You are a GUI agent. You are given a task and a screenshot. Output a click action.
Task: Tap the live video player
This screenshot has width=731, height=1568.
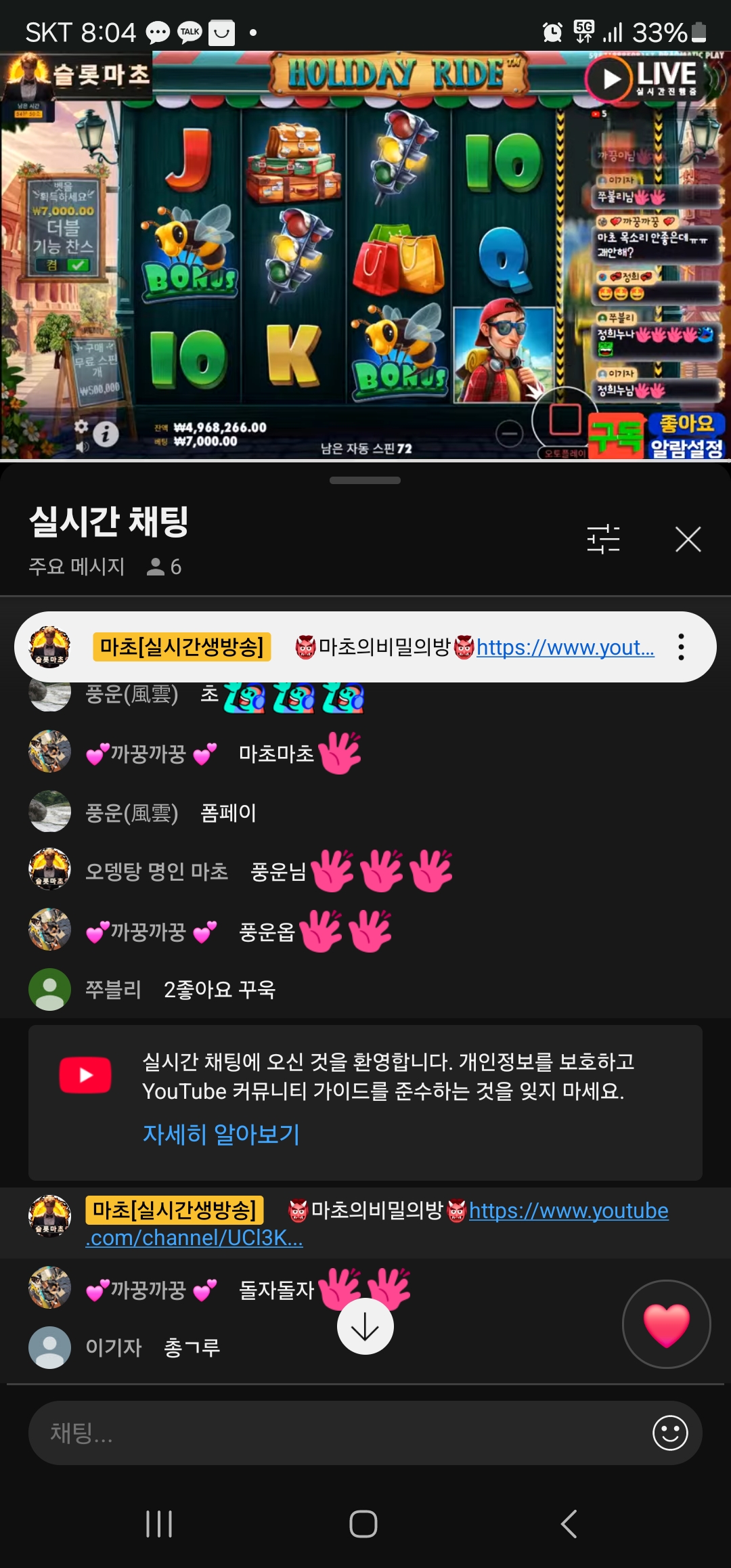point(365,256)
